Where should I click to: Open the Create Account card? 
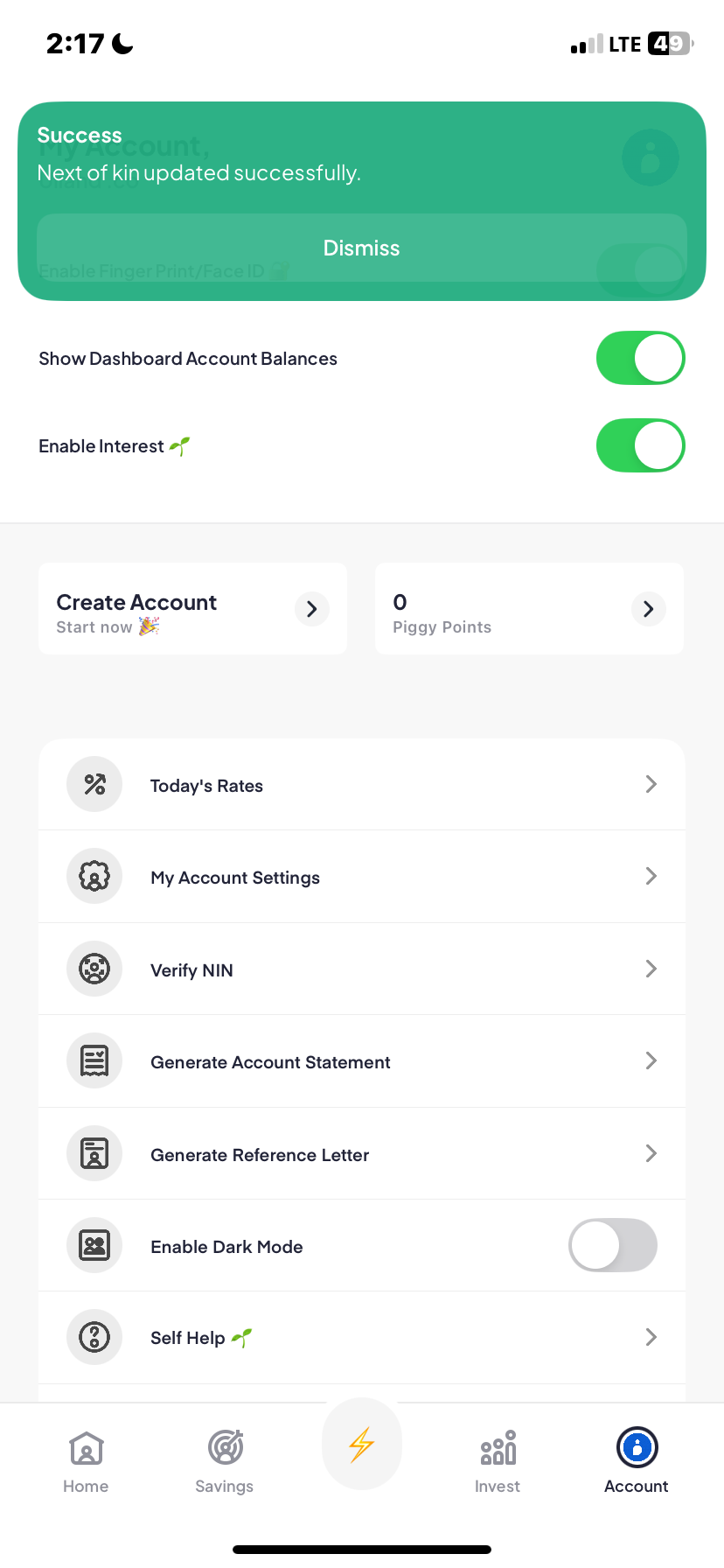click(192, 609)
